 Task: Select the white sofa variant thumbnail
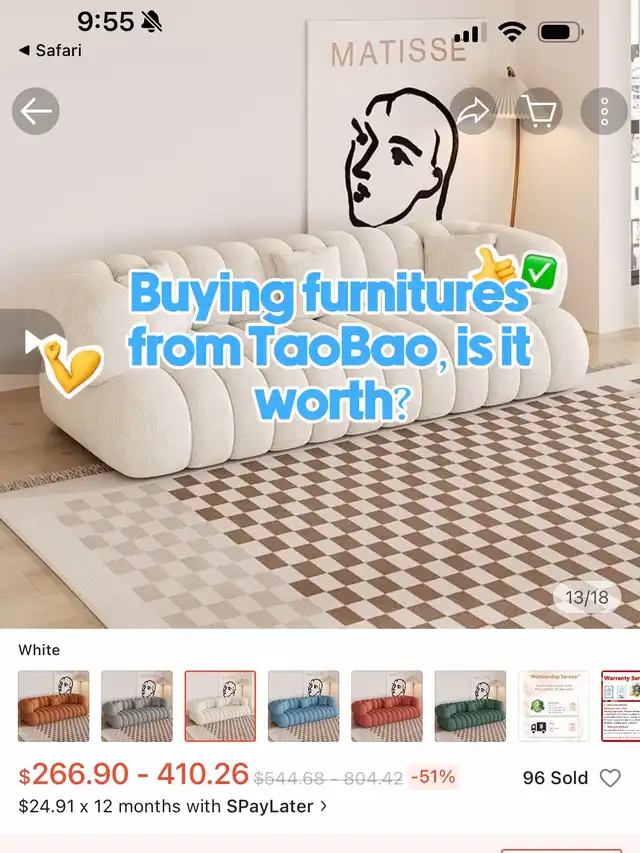(219, 706)
